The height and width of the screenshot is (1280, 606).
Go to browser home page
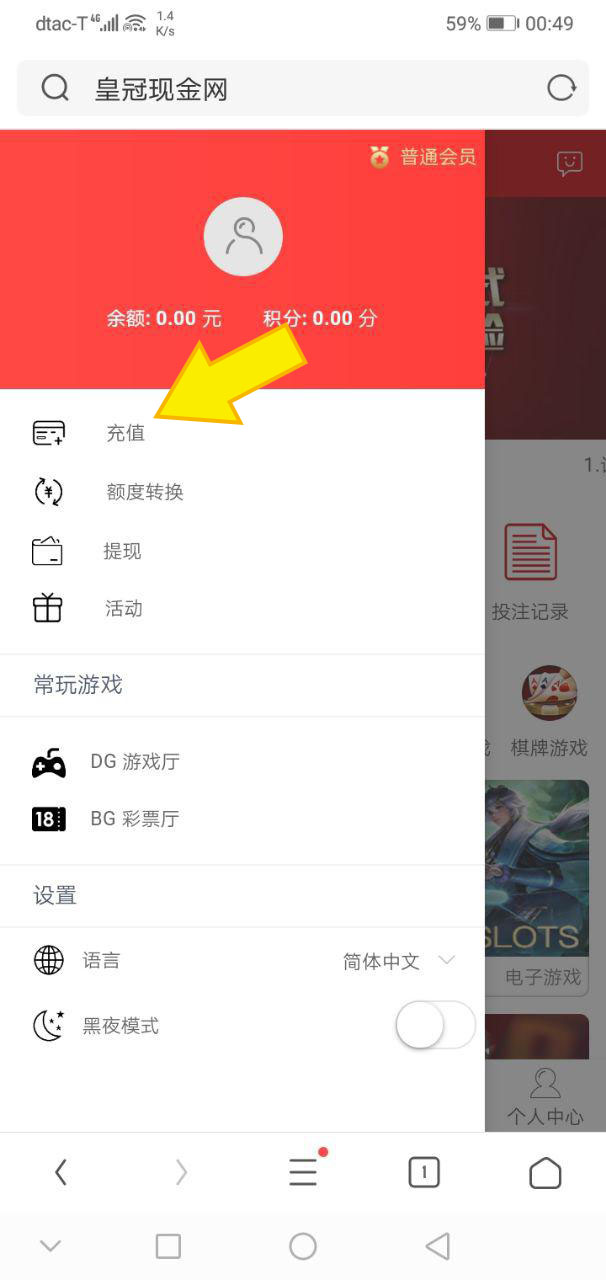(x=545, y=1172)
